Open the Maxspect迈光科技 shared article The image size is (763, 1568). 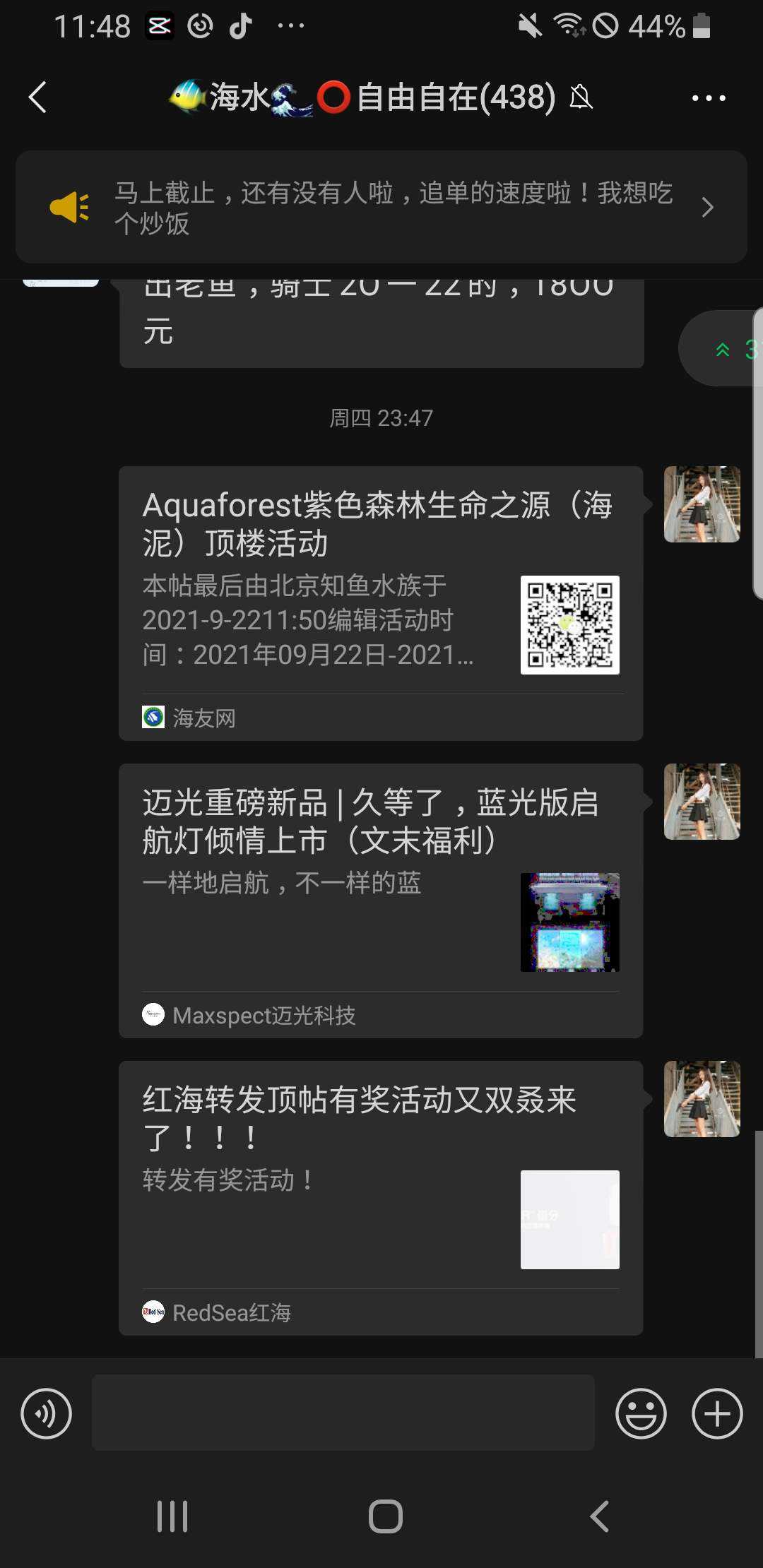(380, 900)
